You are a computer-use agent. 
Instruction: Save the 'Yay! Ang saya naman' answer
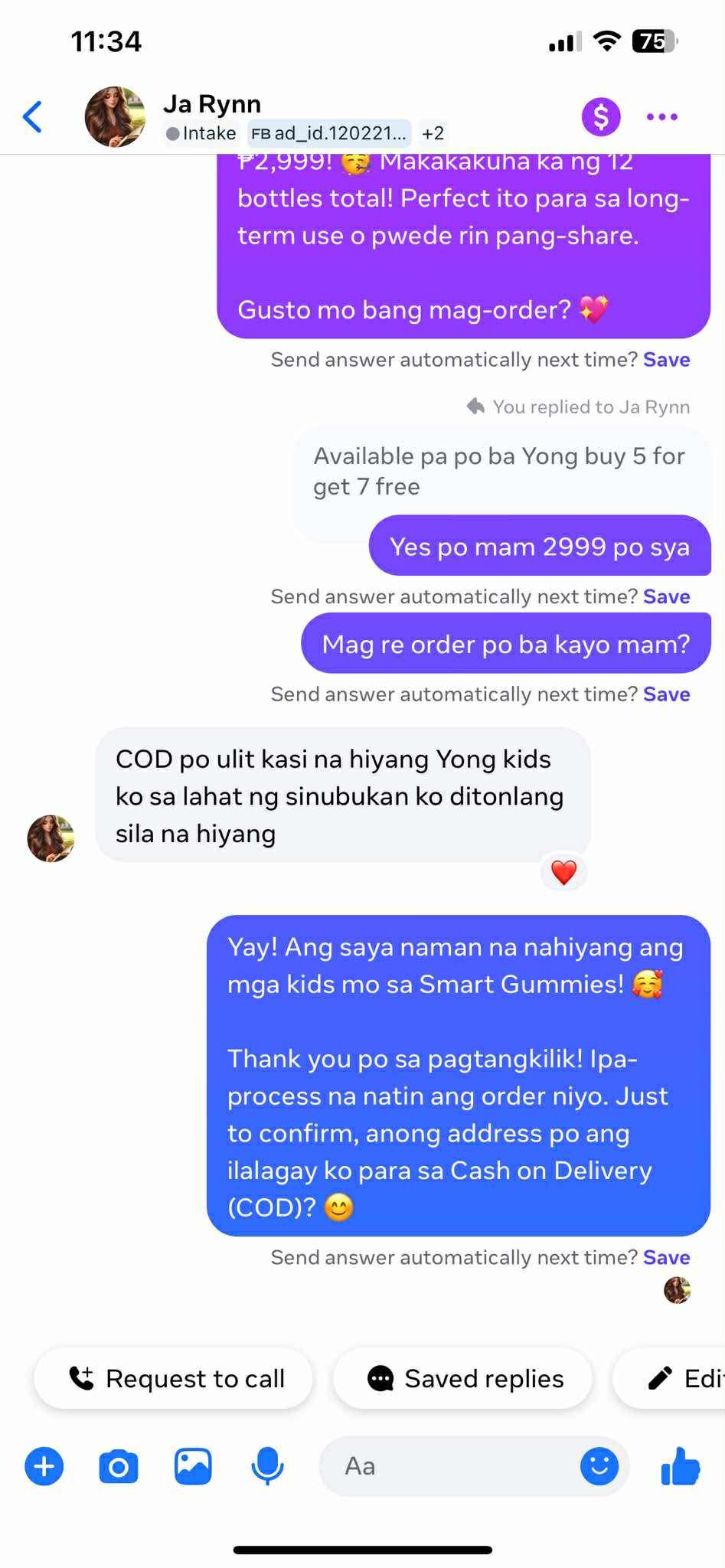point(666,1257)
